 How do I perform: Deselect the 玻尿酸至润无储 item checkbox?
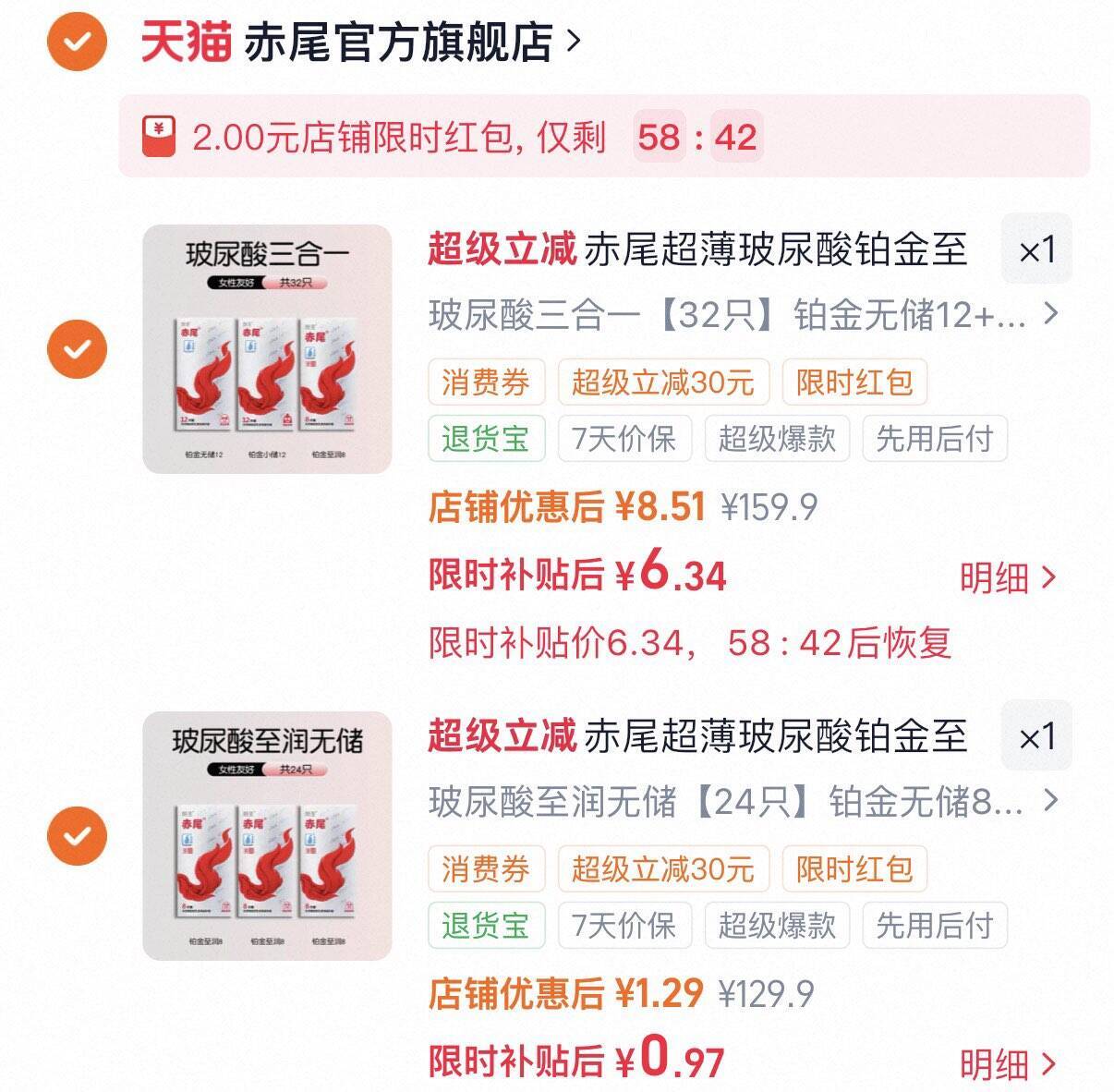[78, 836]
